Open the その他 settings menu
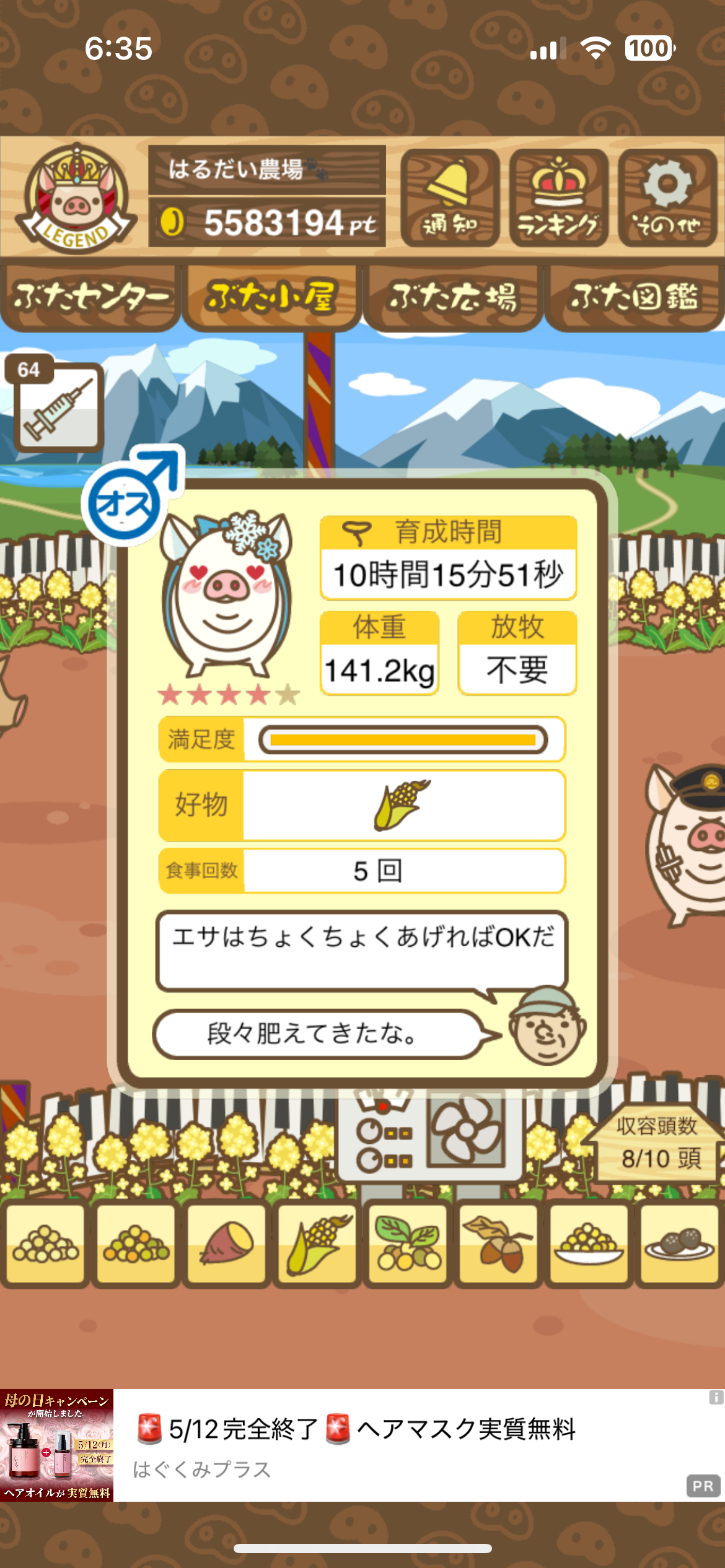The width and height of the screenshot is (725, 1568). tap(667, 198)
